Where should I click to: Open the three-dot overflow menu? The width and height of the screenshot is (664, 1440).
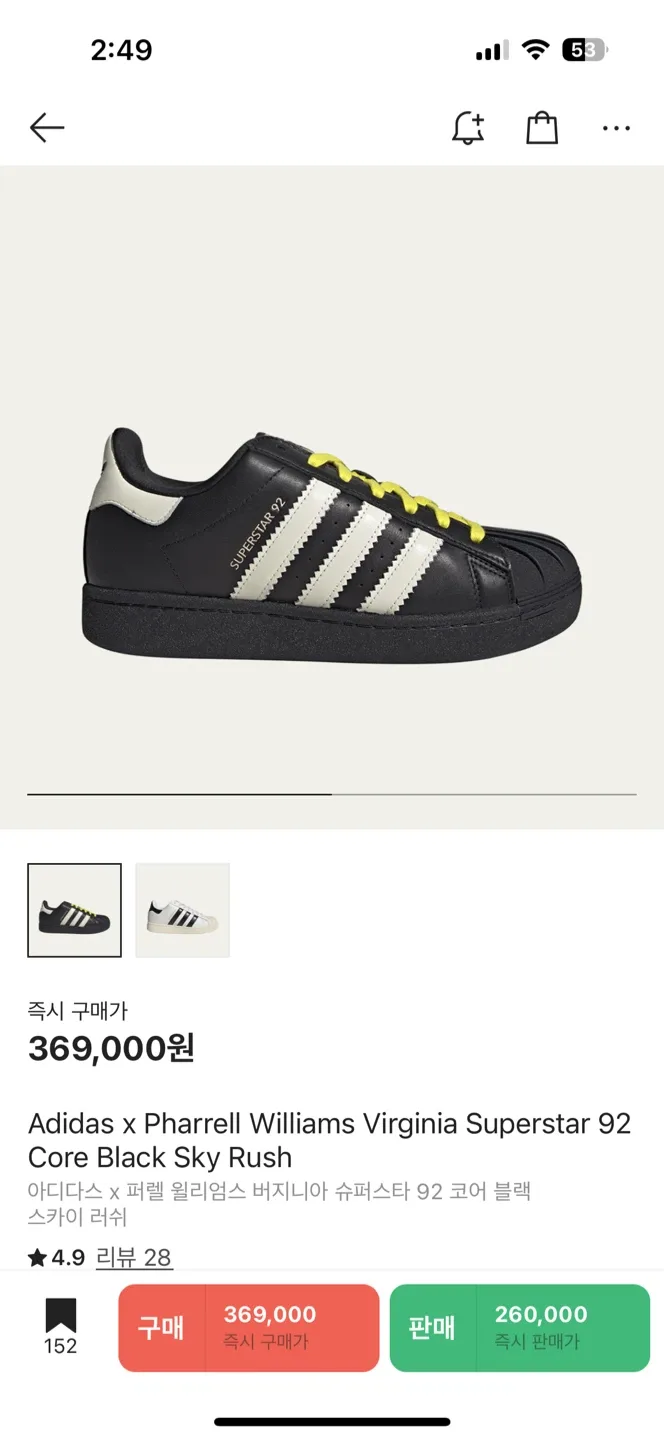[x=616, y=128]
